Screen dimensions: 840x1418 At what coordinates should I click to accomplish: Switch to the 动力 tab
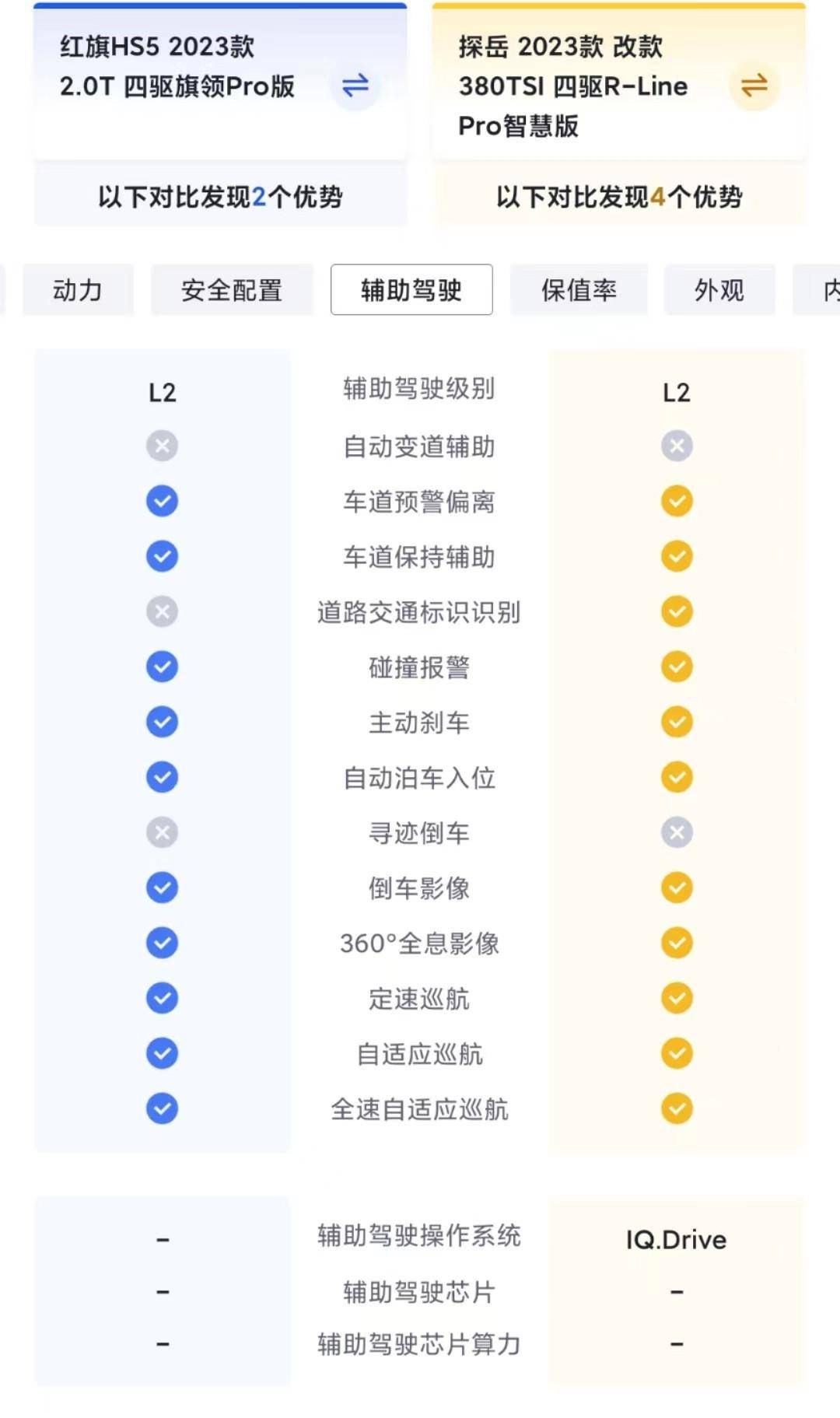[78, 290]
